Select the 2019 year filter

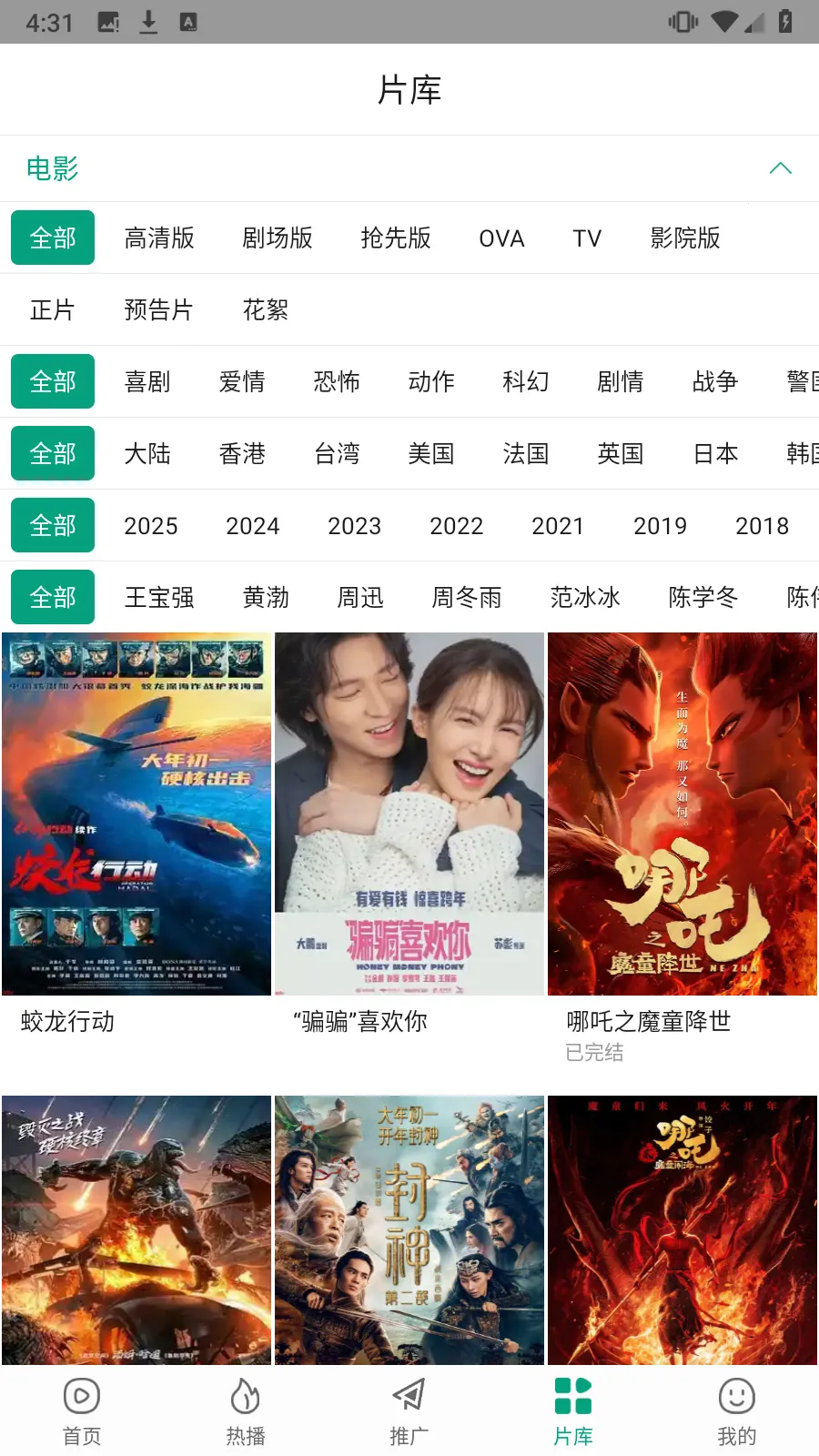pos(661,526)
